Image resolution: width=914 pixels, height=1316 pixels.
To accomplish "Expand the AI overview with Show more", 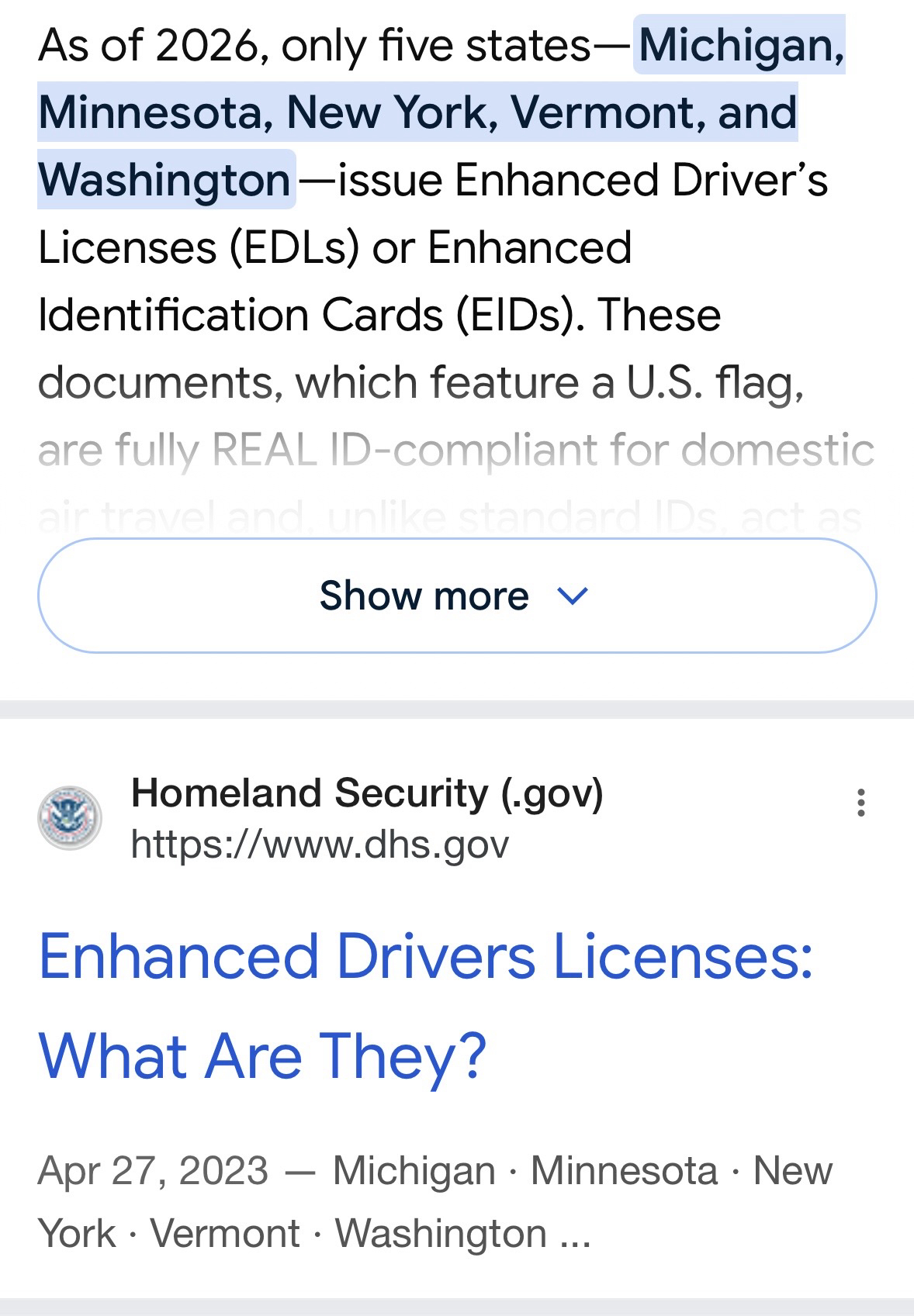I will coord(456,596).
